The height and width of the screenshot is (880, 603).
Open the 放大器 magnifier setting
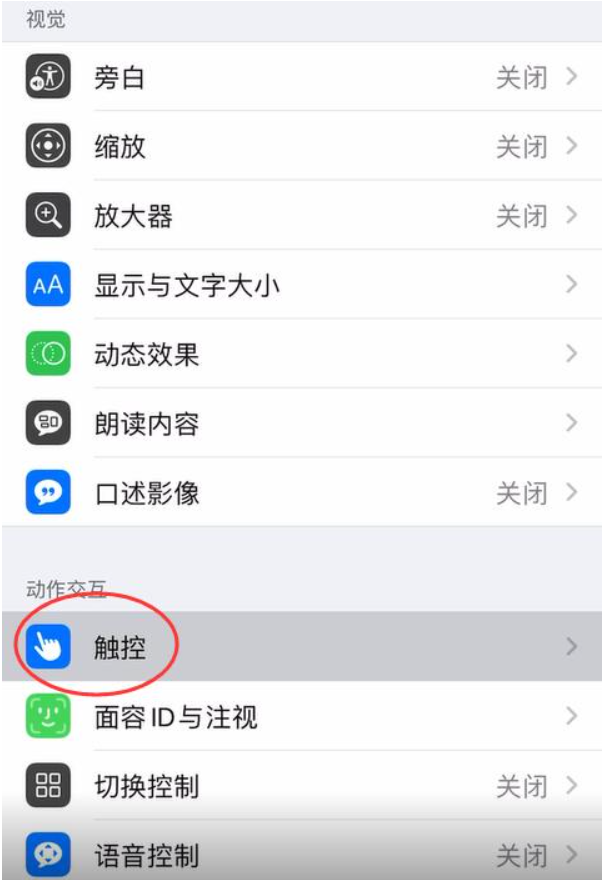(300, 216)
